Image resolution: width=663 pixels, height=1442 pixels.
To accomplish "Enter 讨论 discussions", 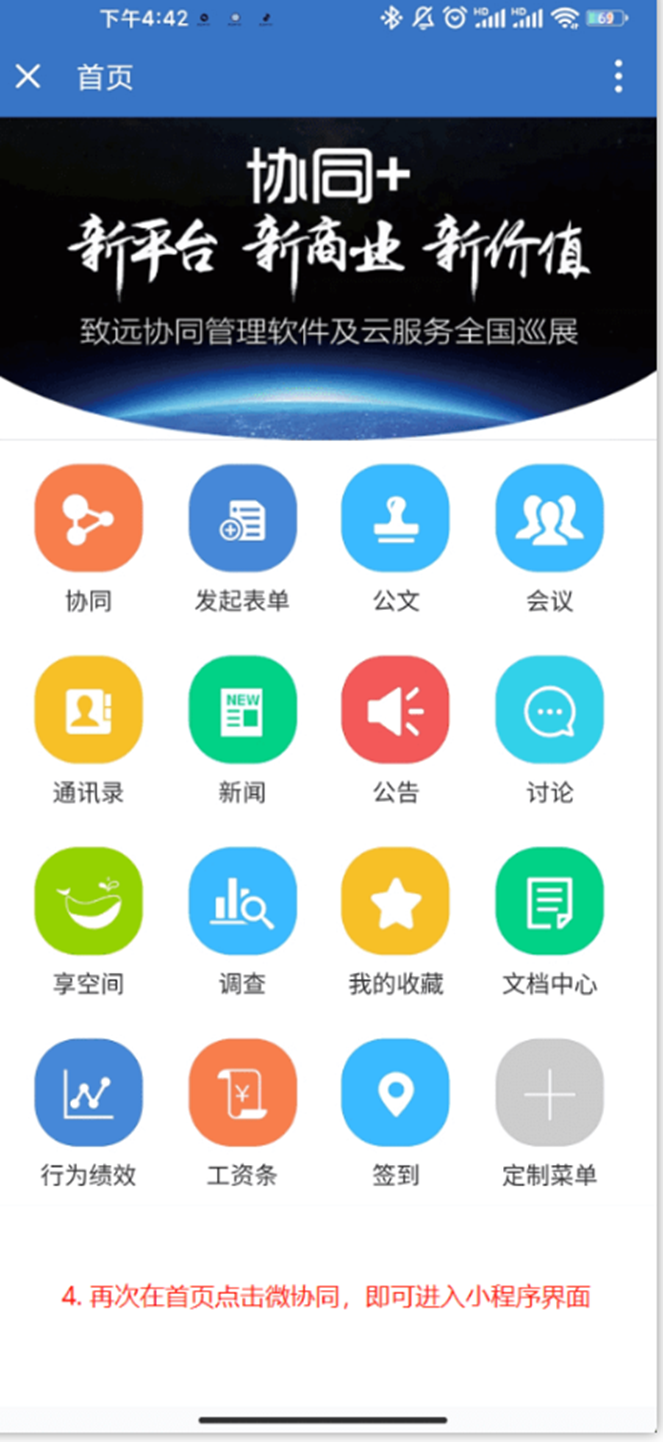I will (549, 710).
